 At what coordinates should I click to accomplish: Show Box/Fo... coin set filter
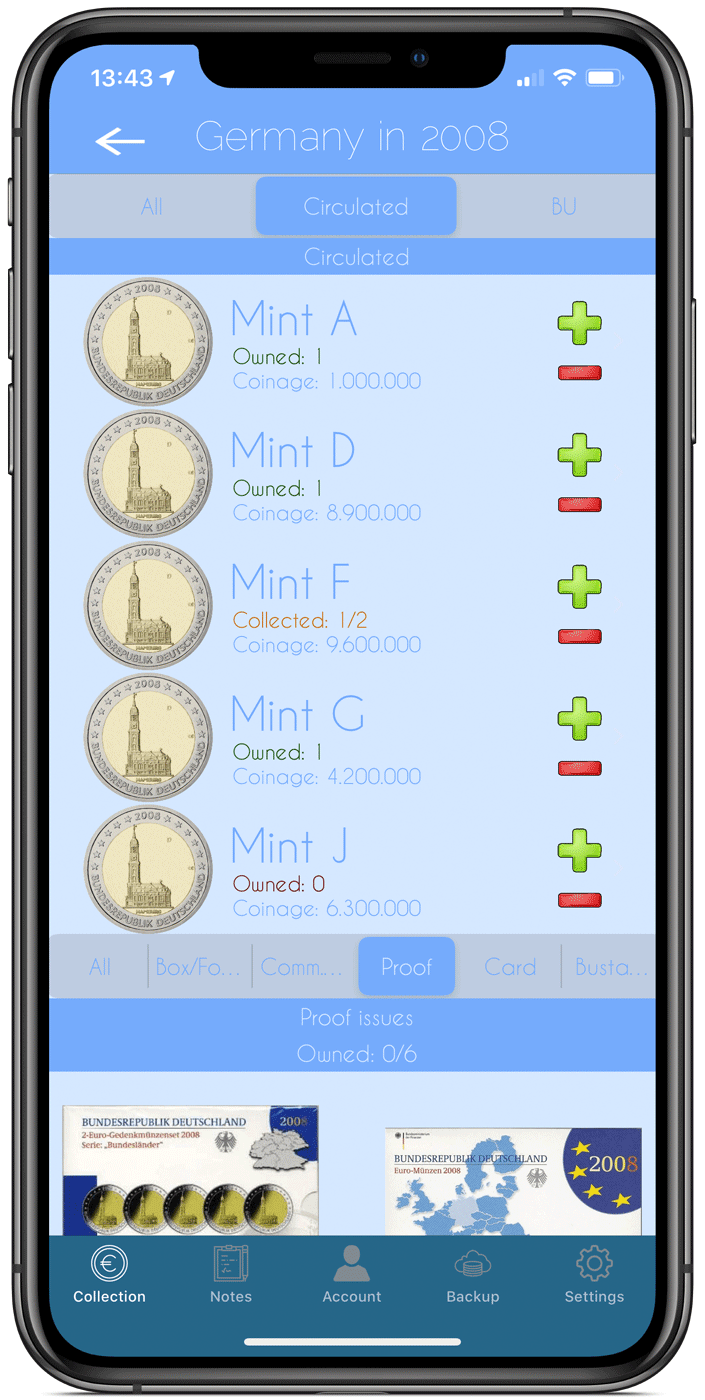(198, 967)
